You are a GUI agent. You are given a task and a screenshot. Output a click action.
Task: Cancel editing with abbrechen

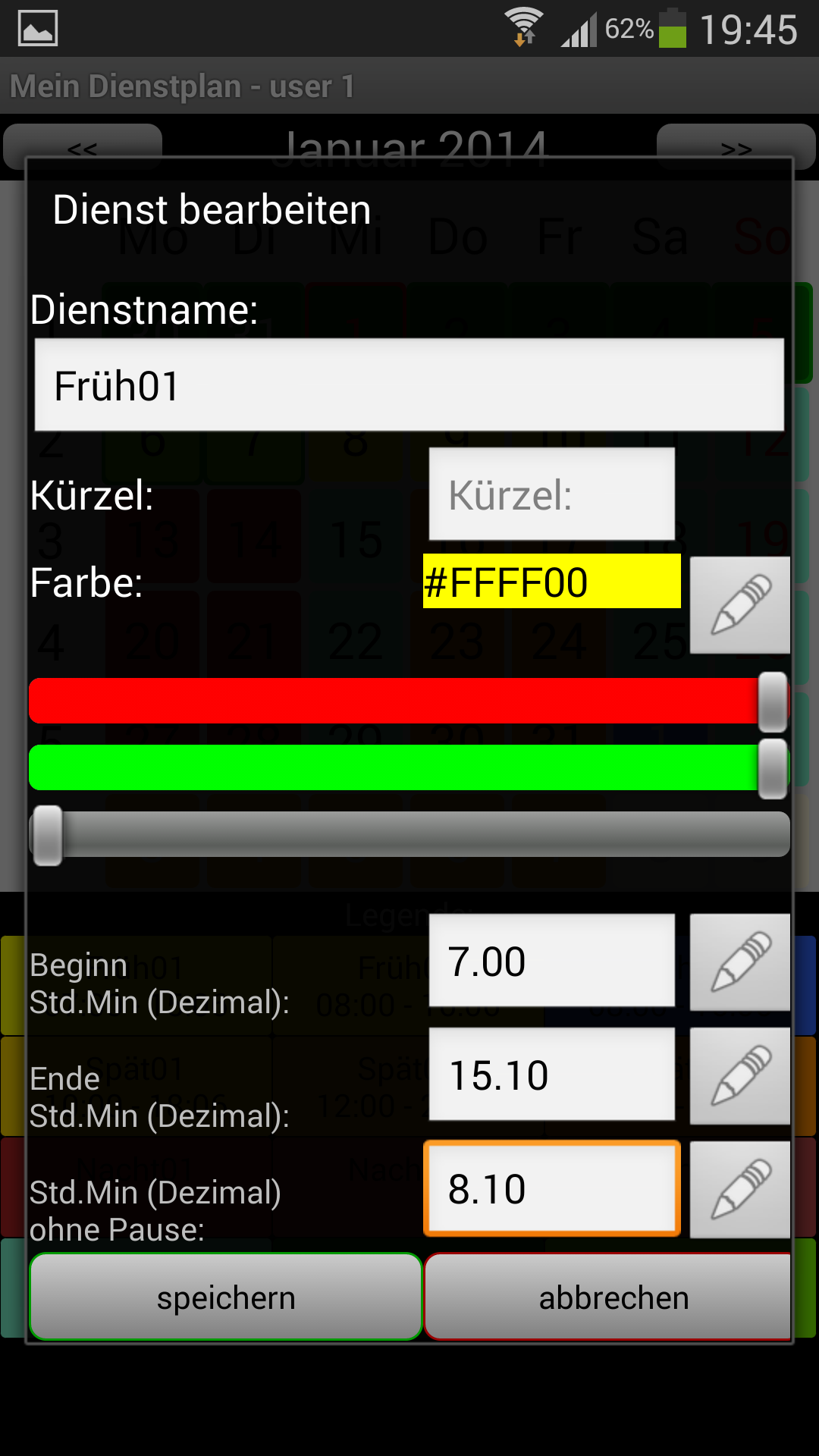[610, 1298]
